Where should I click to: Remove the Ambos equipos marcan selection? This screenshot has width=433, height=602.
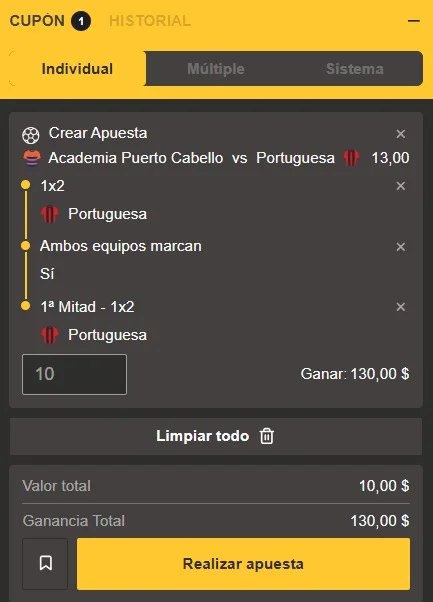[401, 246]
